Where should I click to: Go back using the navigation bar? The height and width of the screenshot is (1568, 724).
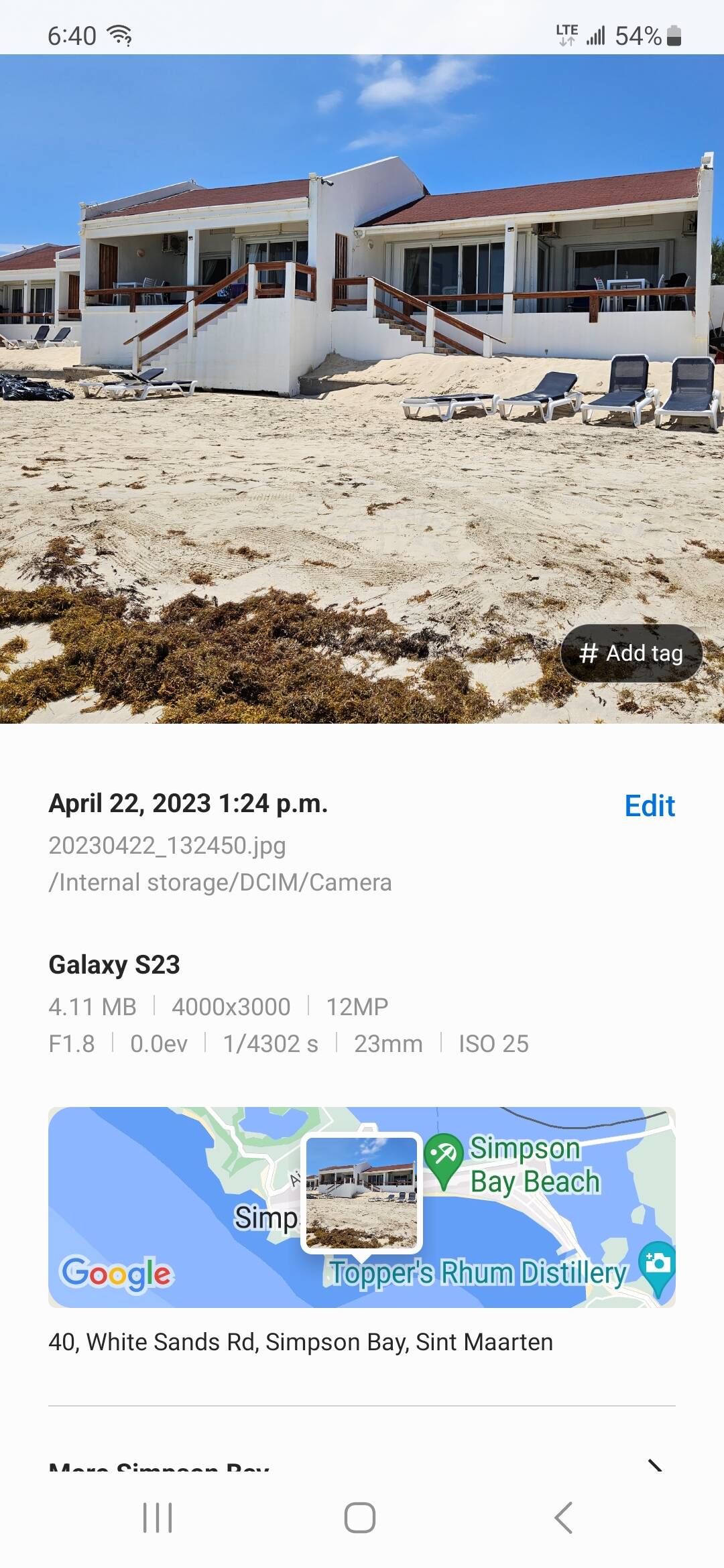click(x=564, y=1517)
